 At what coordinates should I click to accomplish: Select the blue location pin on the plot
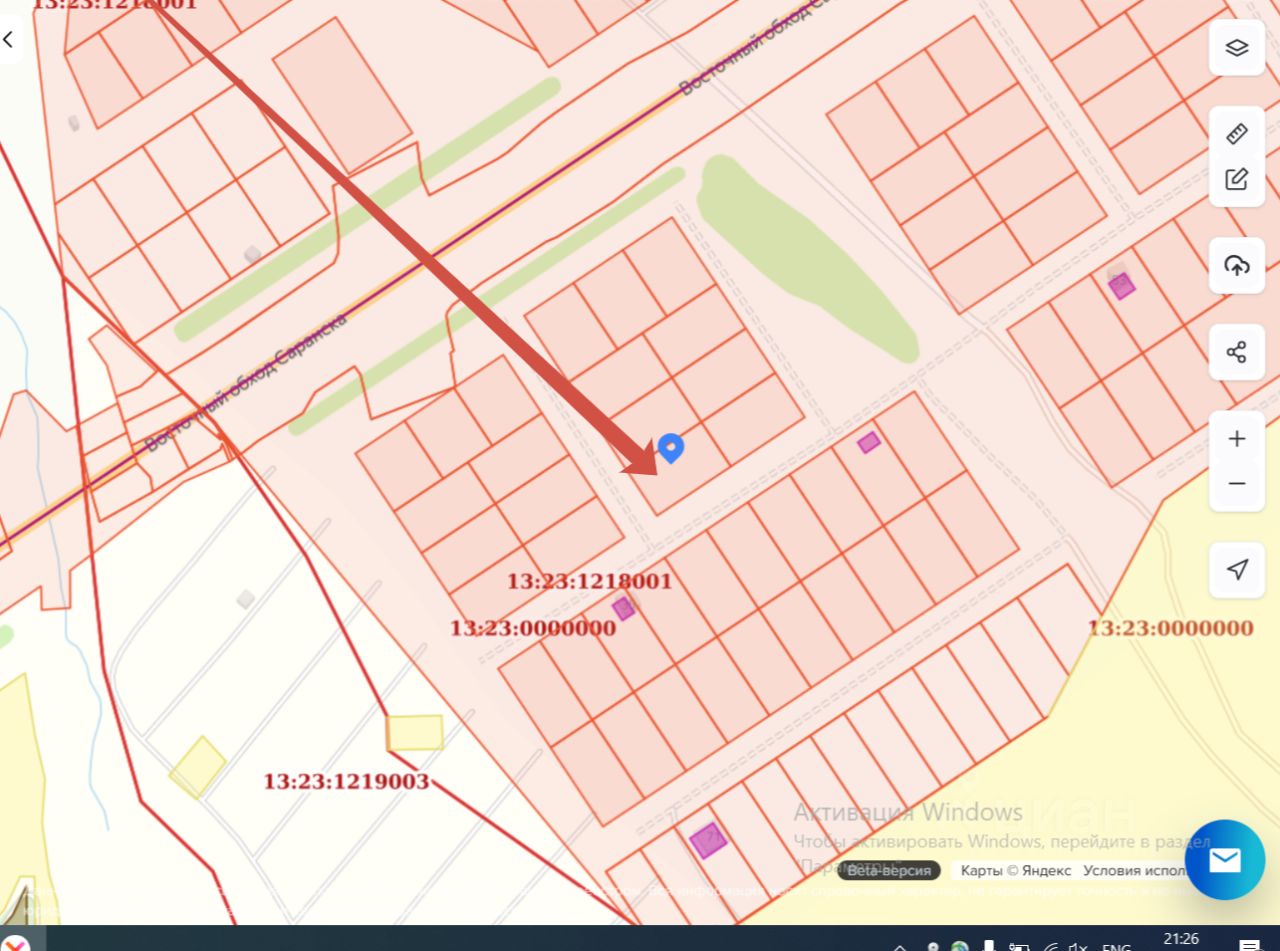point(671,447)
